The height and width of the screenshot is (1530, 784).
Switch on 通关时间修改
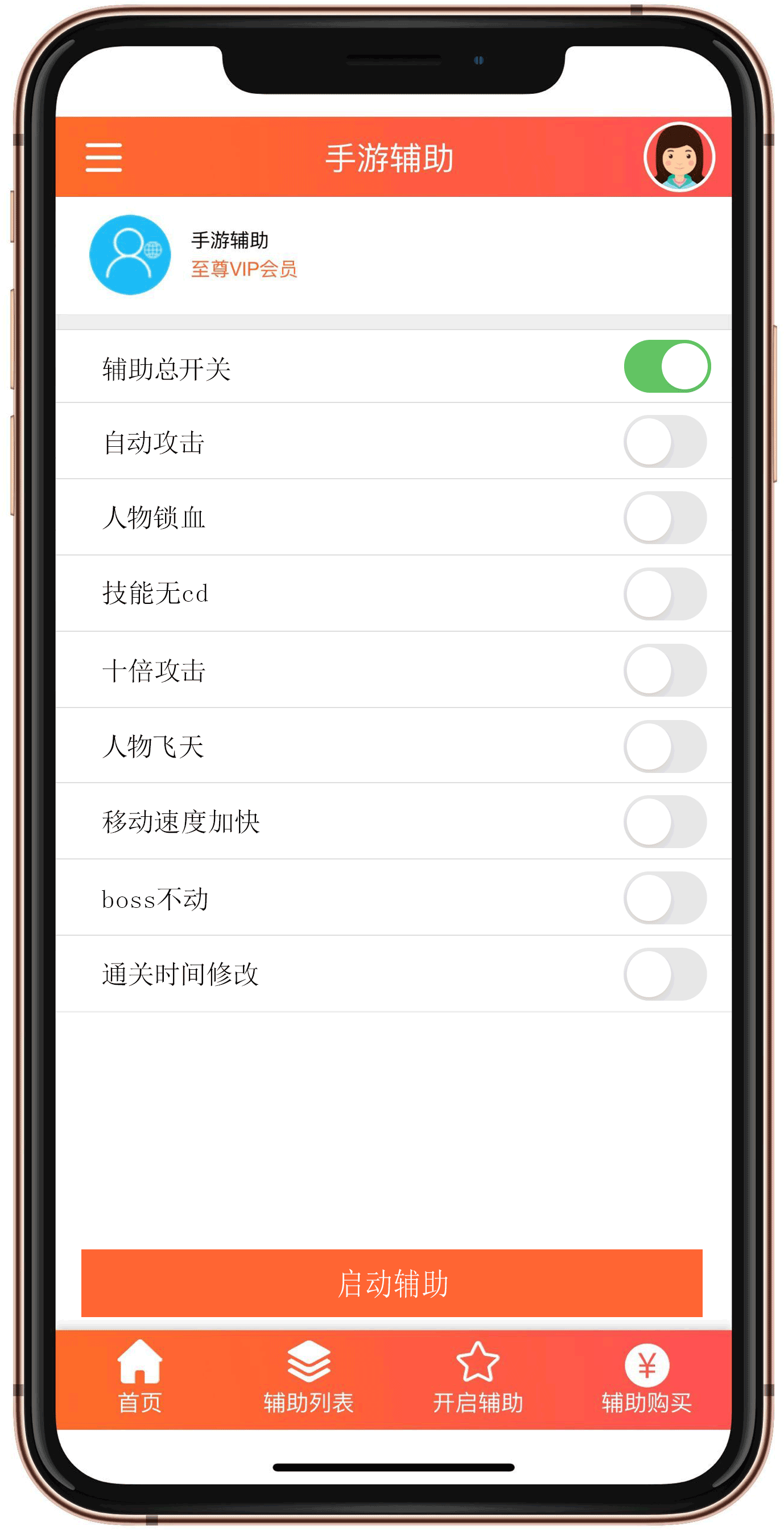tap(665, 974)
